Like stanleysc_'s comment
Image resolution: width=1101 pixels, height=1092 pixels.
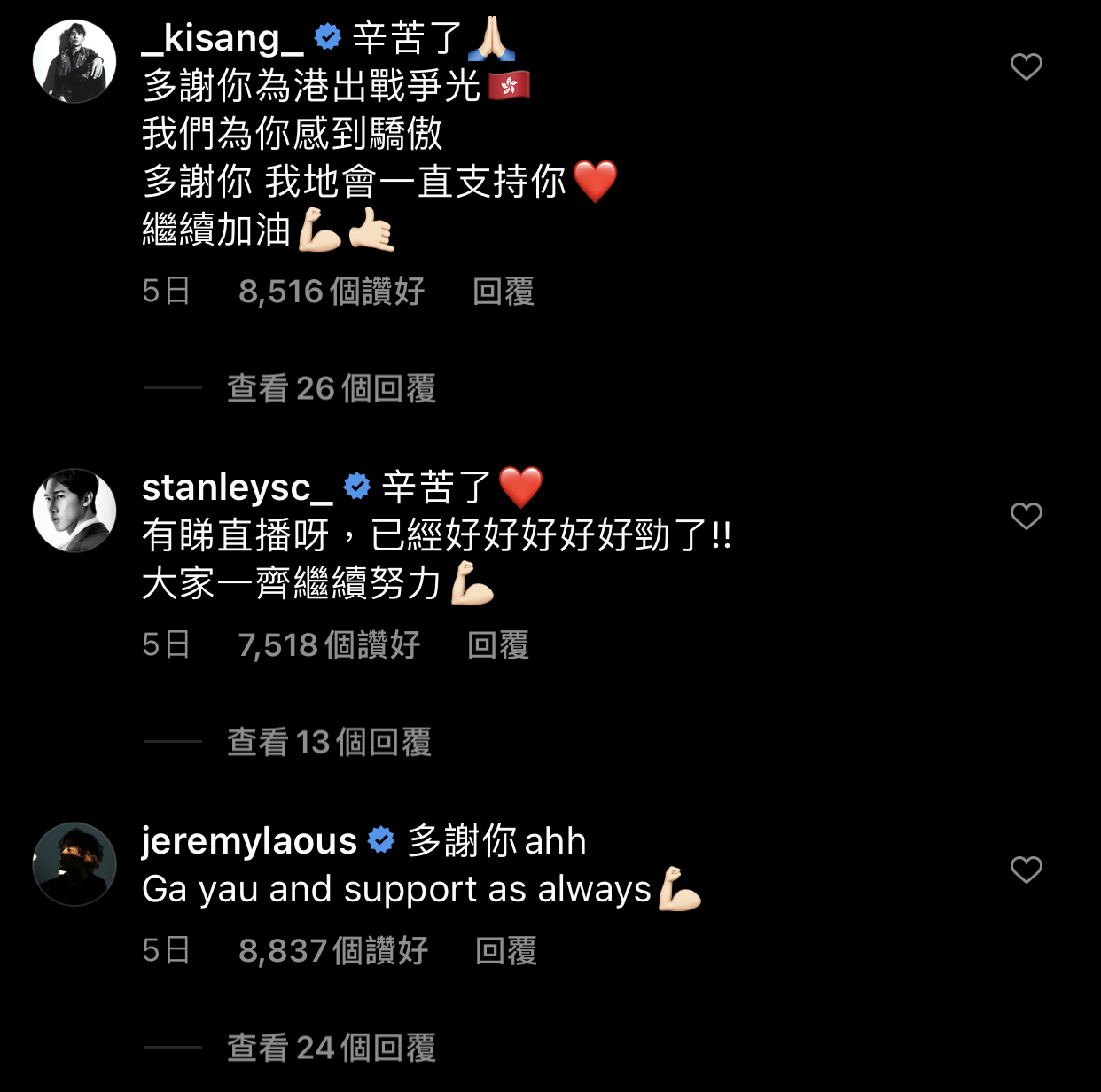coord(1026,516)
